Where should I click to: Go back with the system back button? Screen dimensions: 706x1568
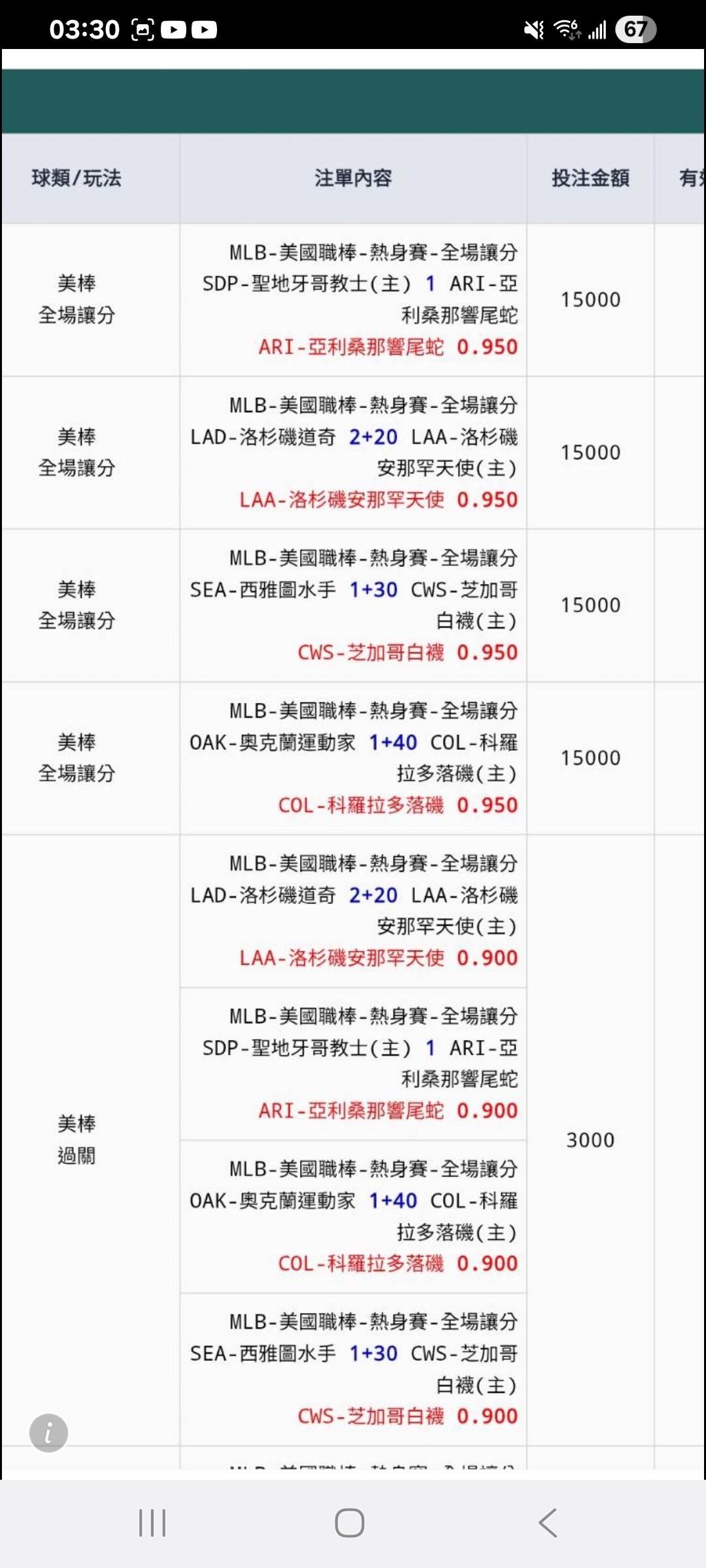548,1523
